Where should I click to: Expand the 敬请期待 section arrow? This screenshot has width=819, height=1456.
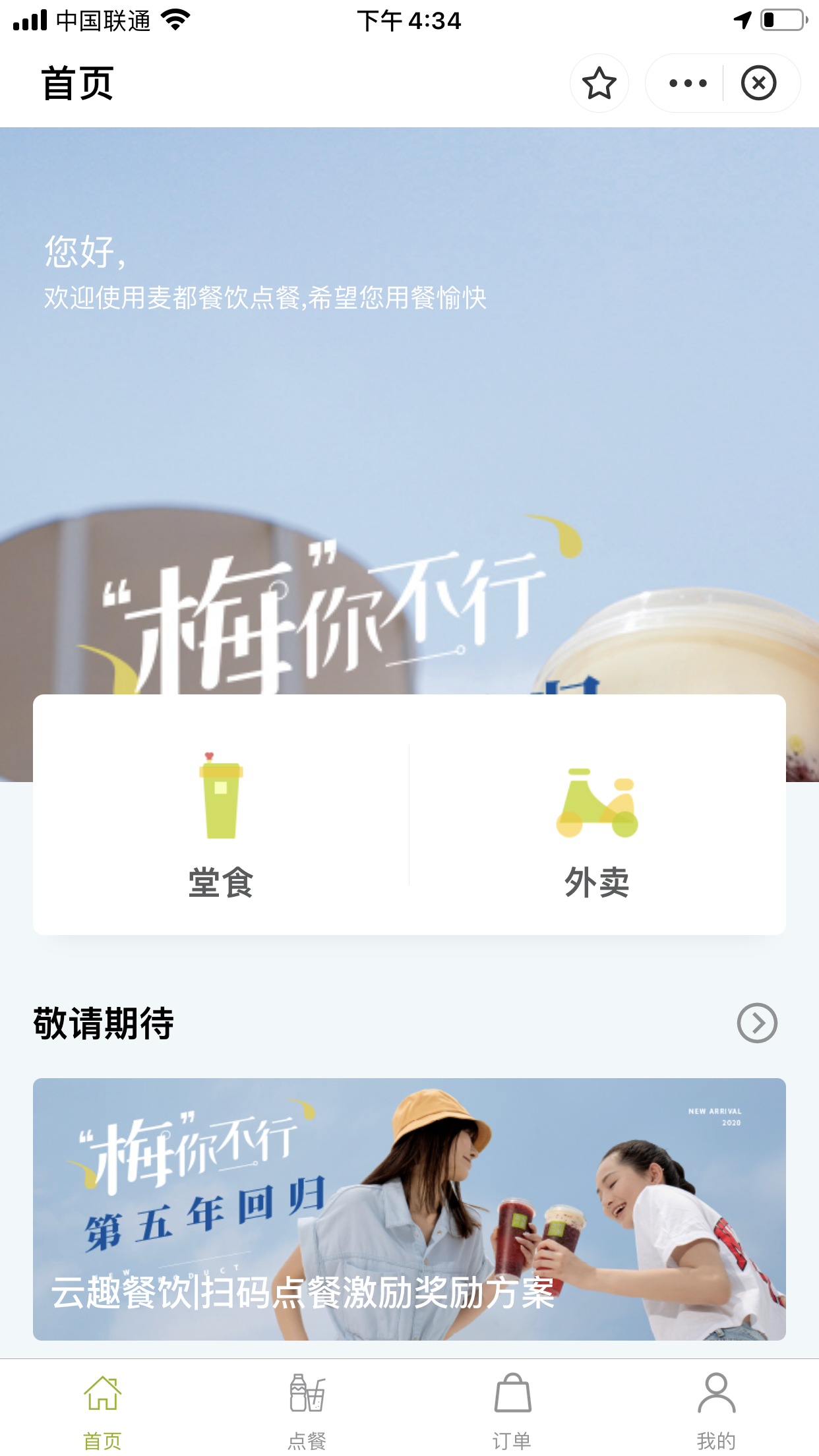click(756, 1023)
